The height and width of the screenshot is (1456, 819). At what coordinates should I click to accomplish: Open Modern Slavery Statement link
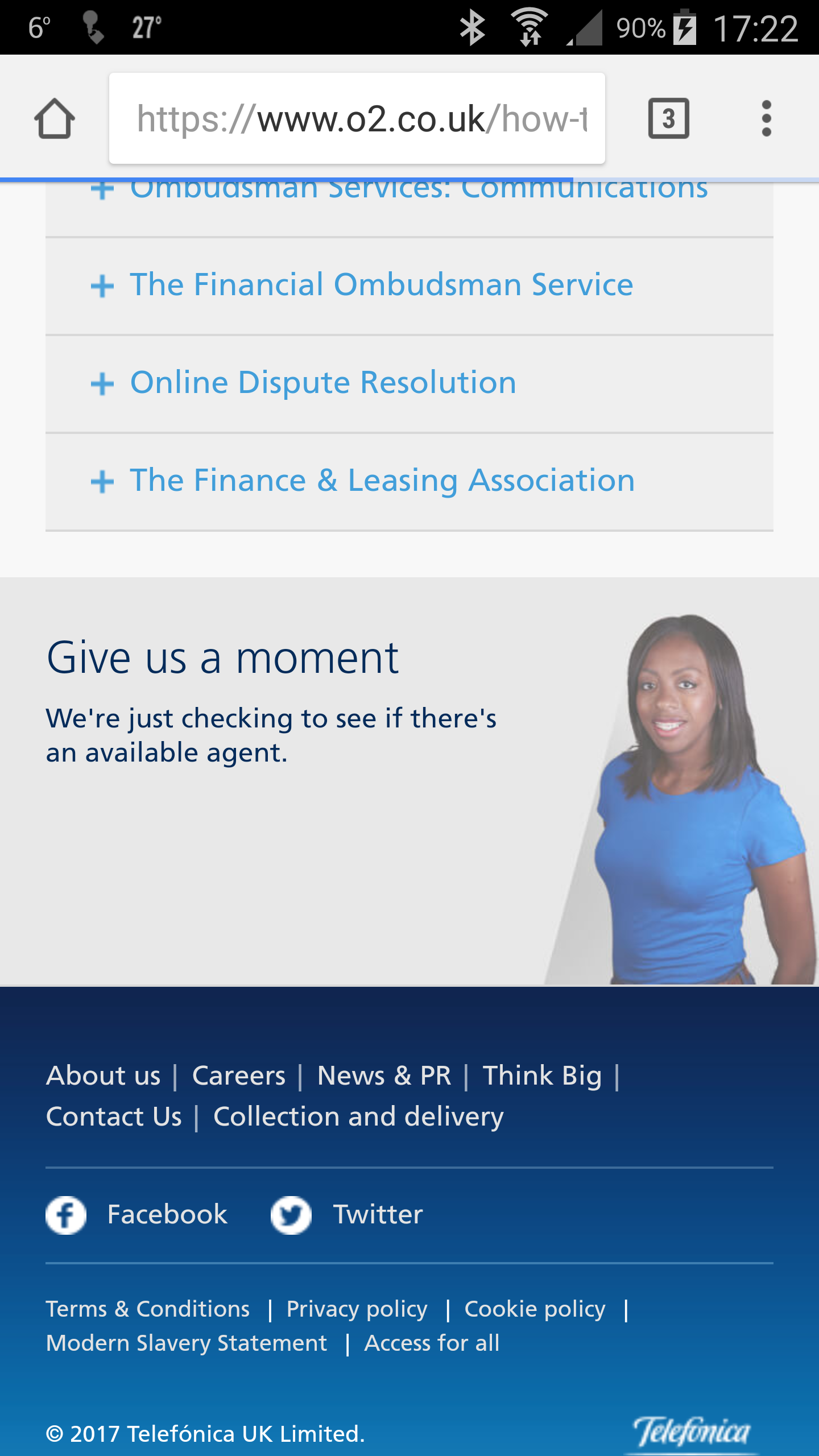pos(187,1343)
